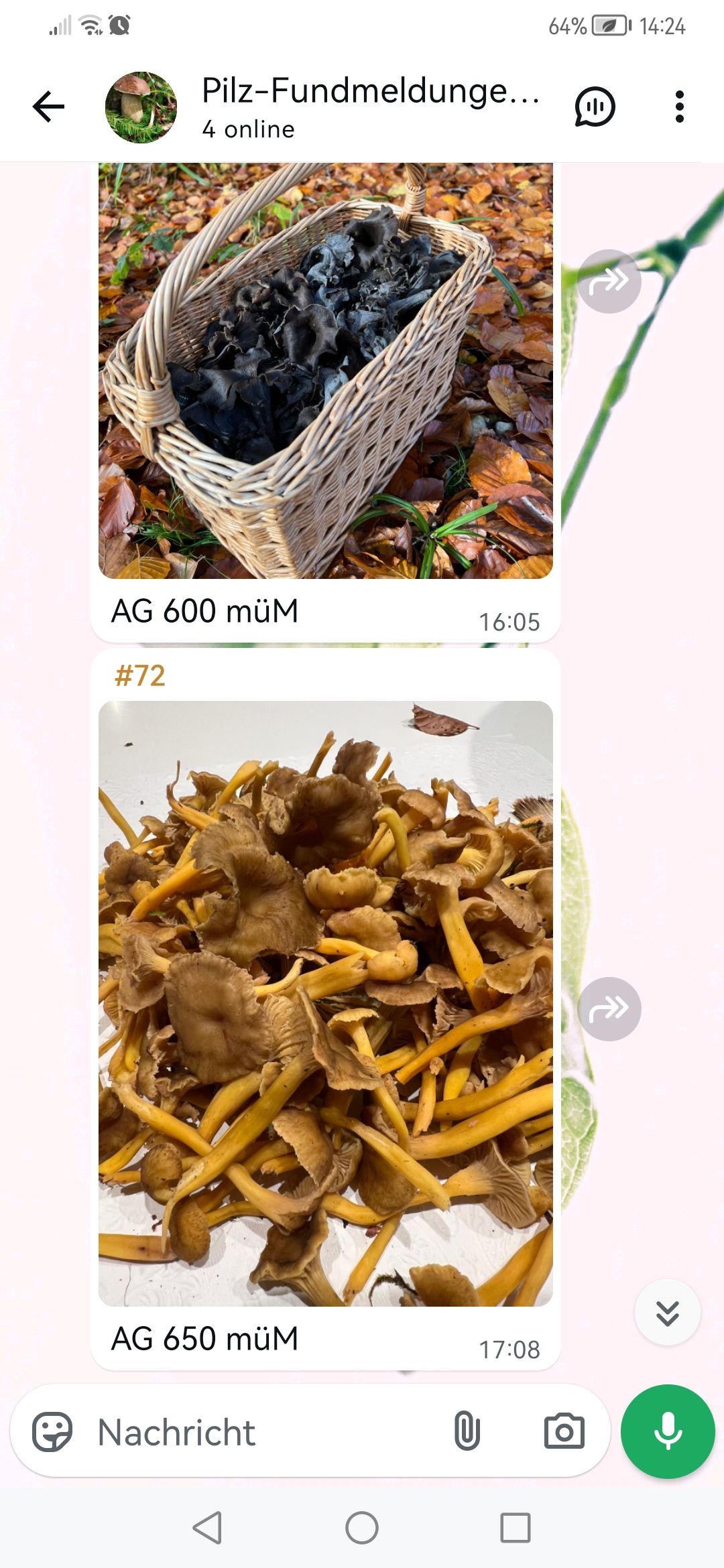Go to the home screen
This screenshot has width=724, height=1568.
[362, 1528]
